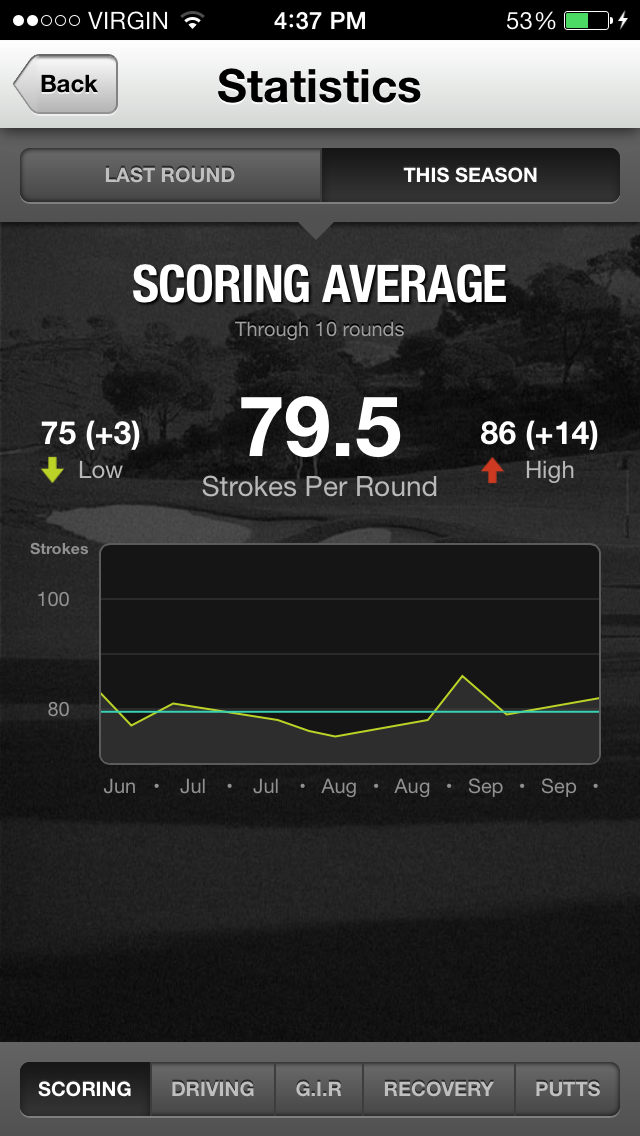Switch to the Last Round segment

point(170,175)
